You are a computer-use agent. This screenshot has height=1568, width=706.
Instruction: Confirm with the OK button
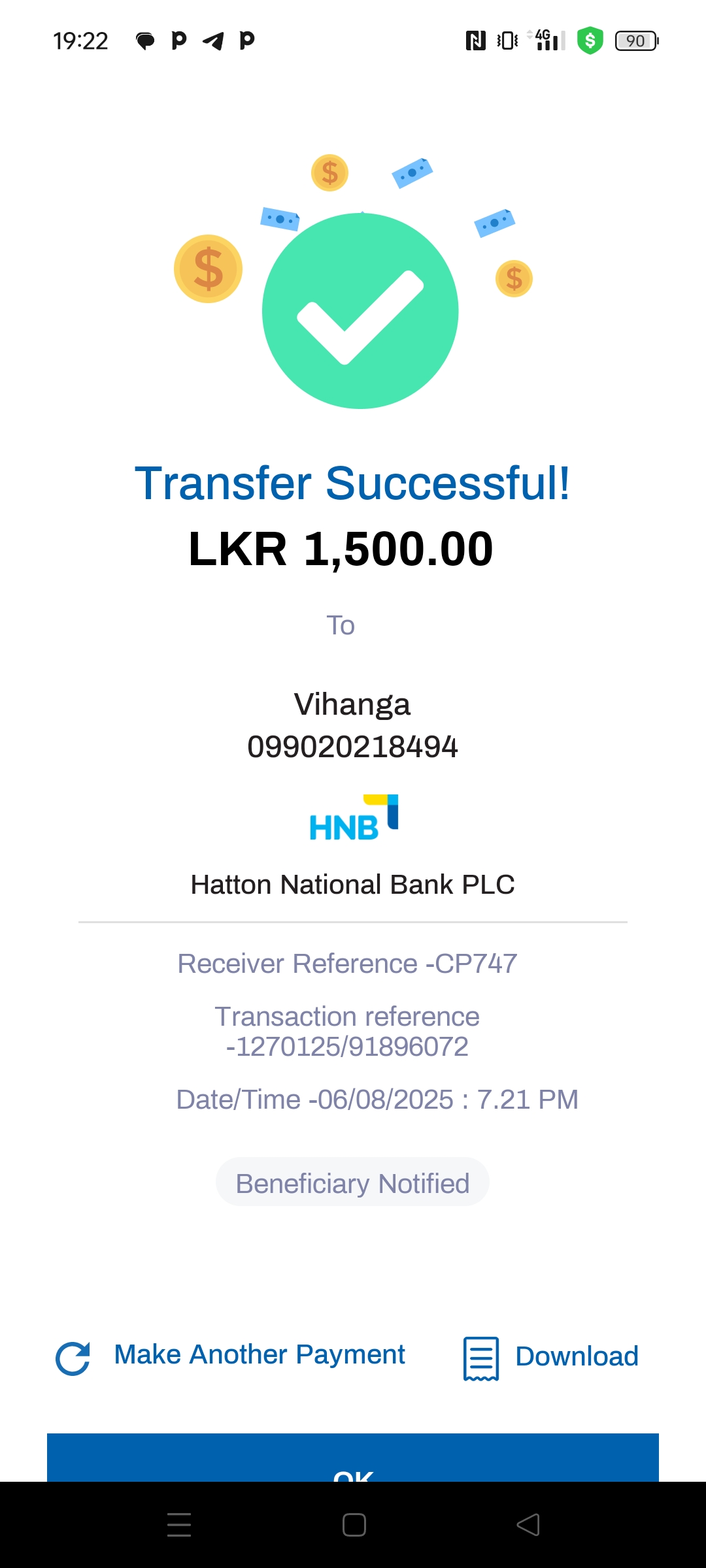(x=353, y=1460)
